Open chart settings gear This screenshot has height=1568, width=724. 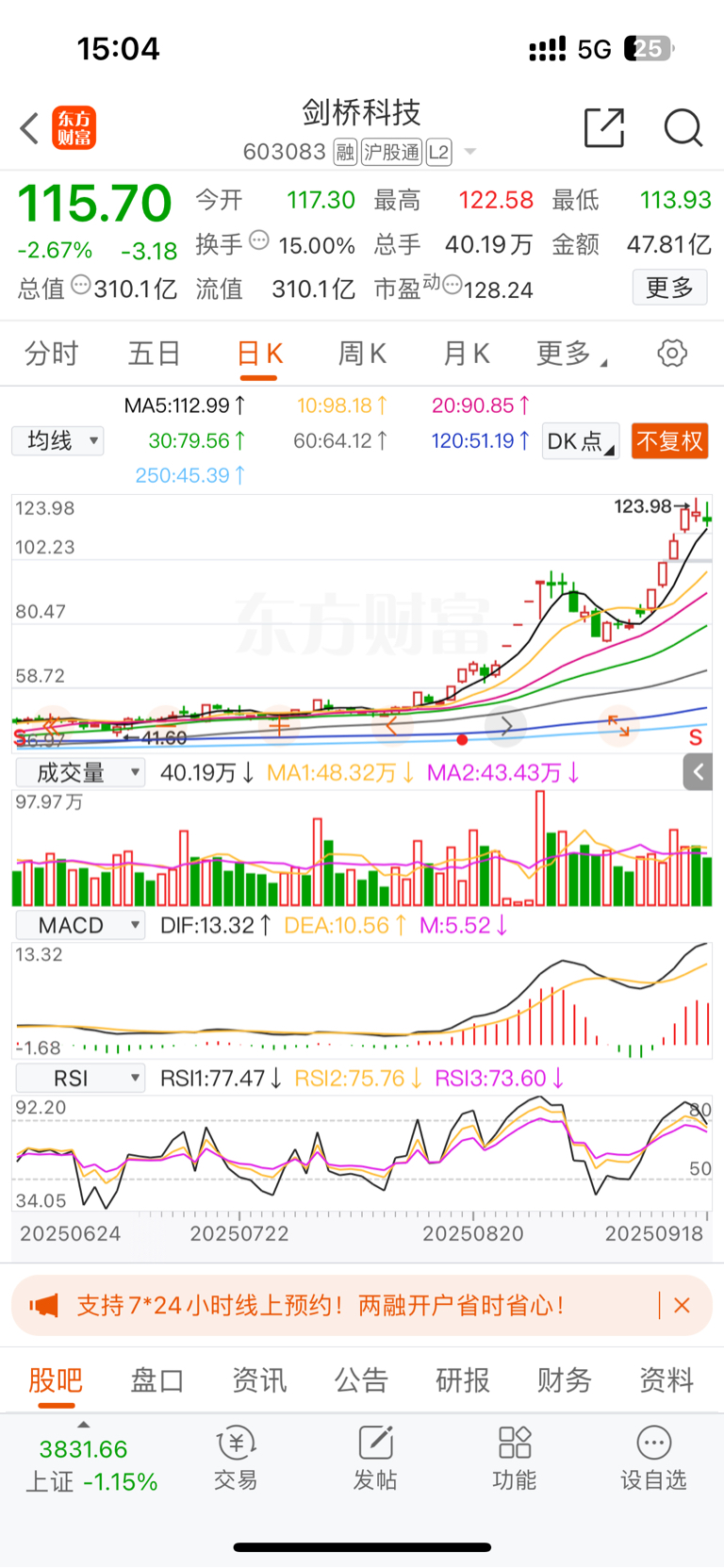click(672, 354)
